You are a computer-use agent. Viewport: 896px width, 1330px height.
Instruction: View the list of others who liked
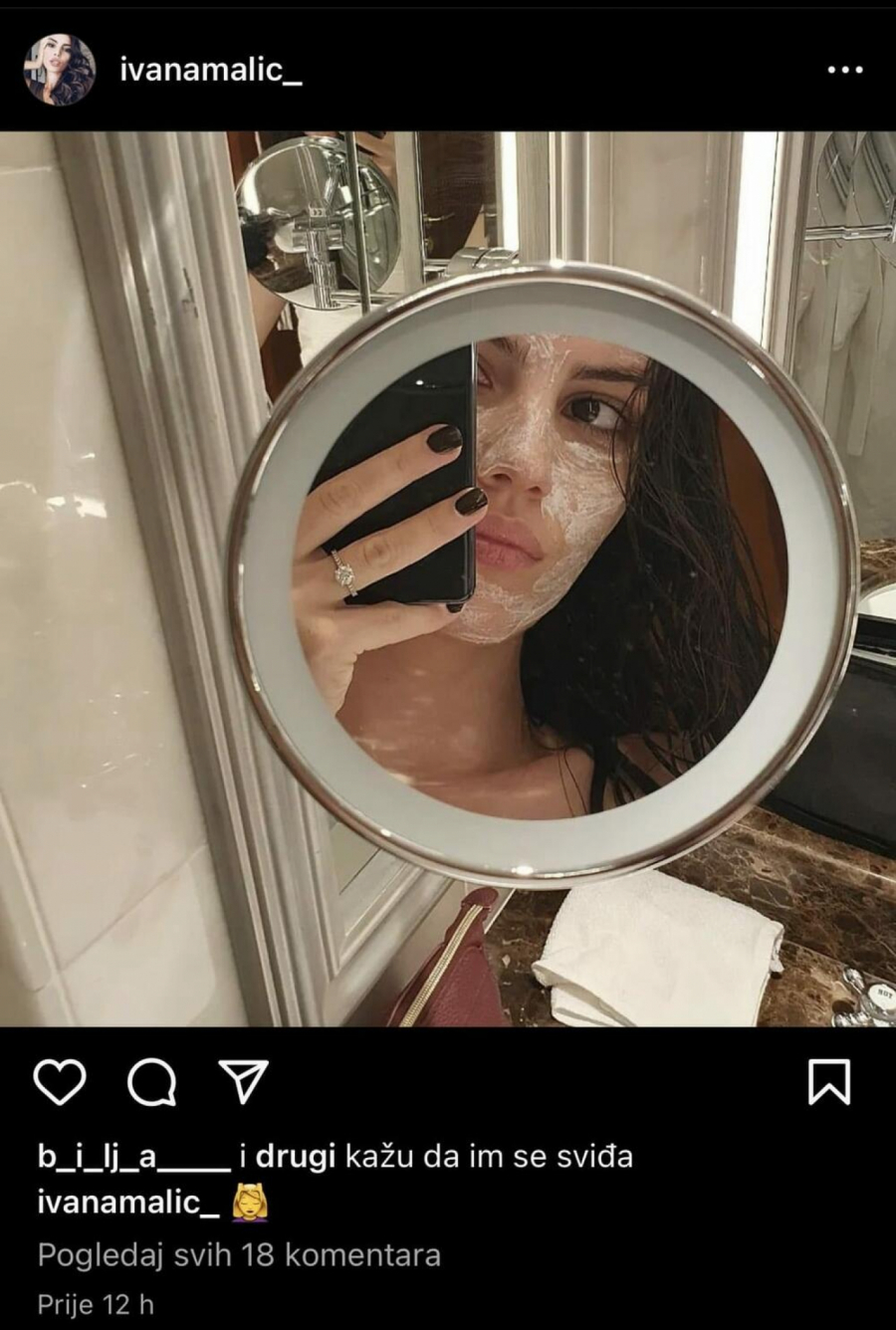294,1158
